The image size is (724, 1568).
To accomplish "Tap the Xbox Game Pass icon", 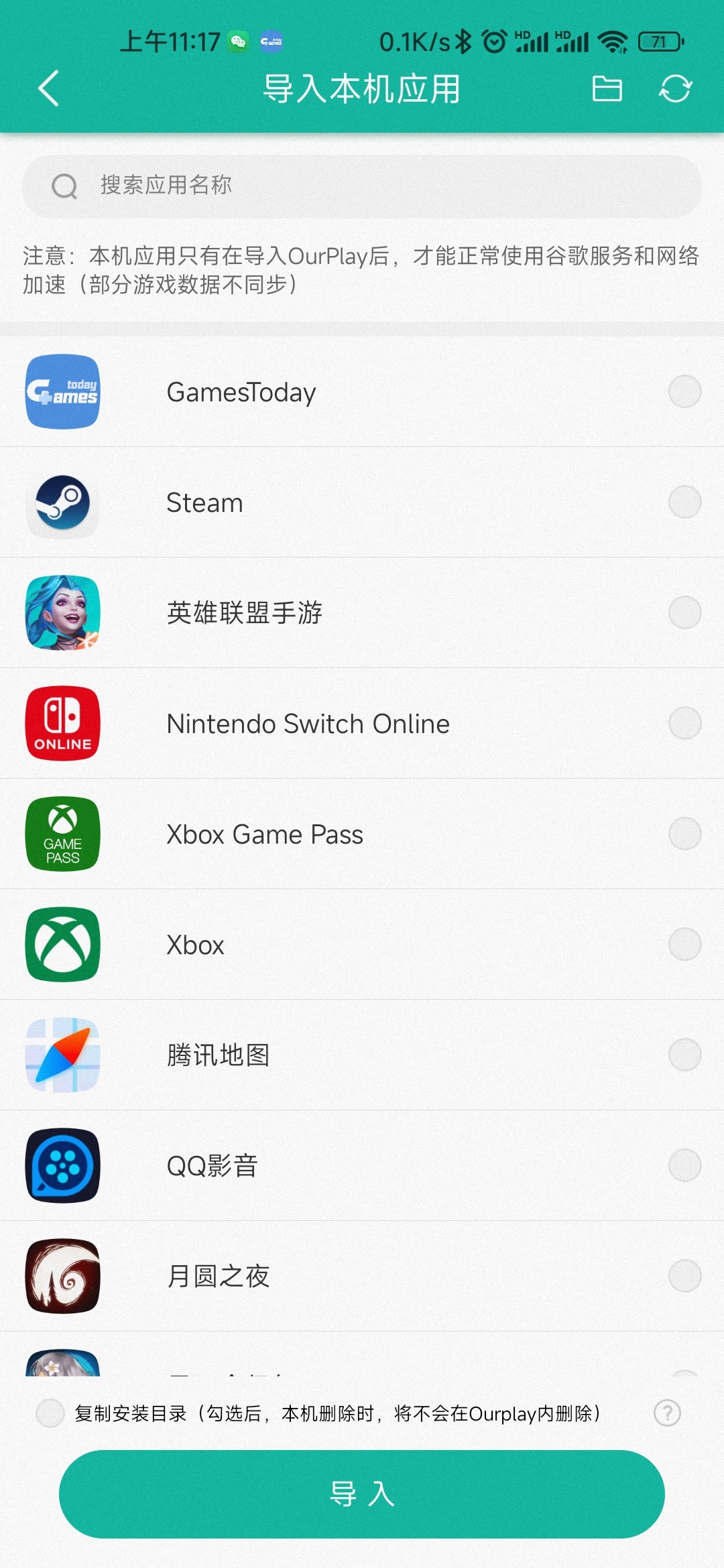I will [x=62, y=834].
